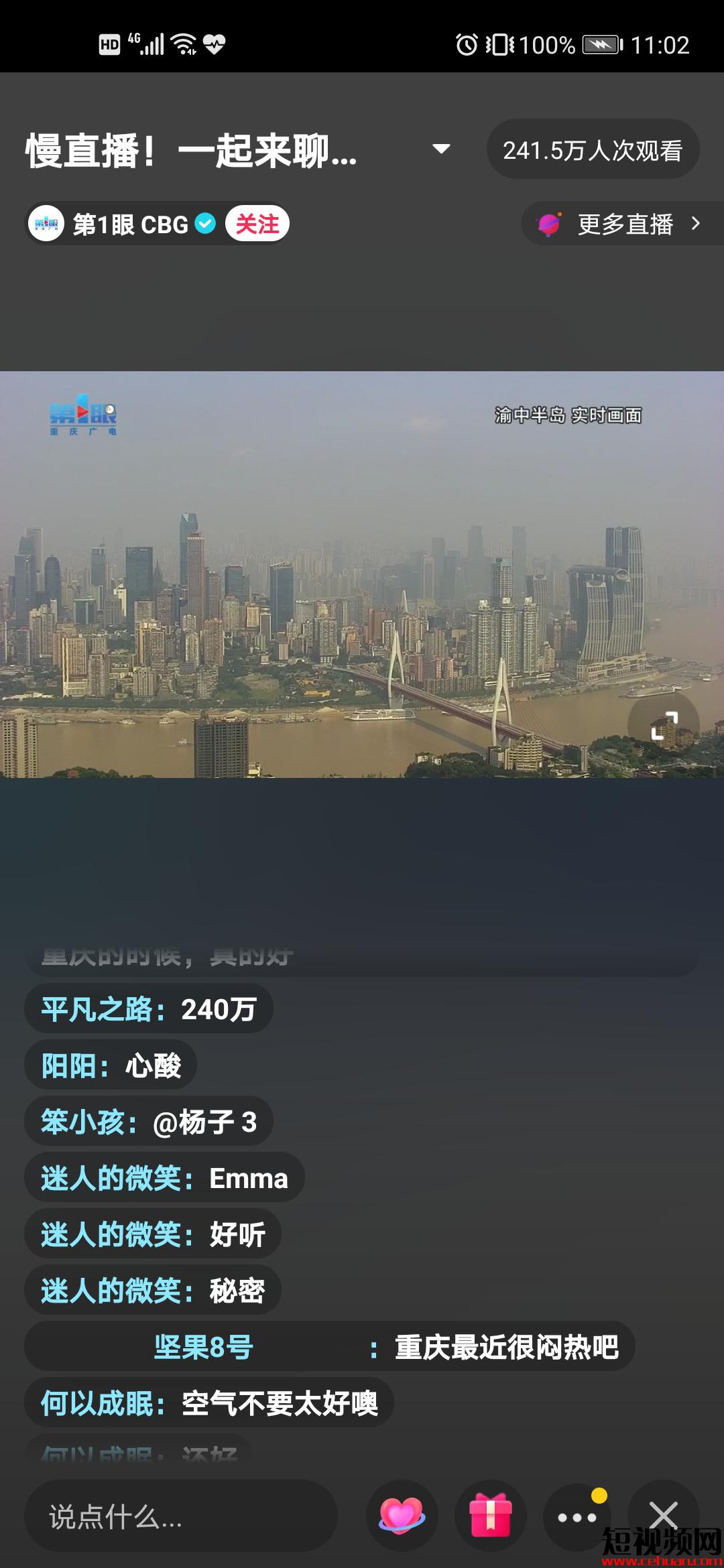Expand the live stream title dropdown
724x1568 pixels.
440,149
